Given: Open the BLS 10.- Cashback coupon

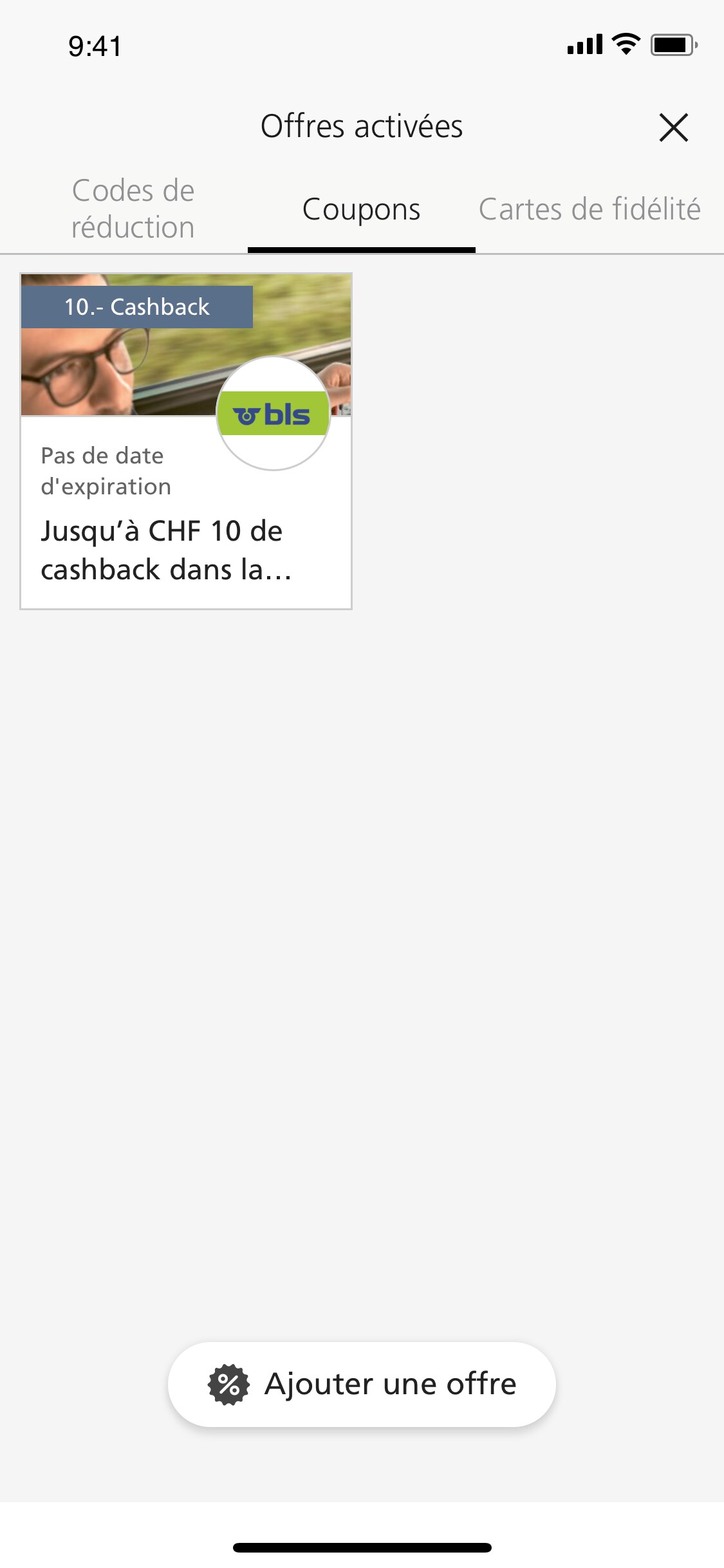Looking at the screenshot, I should click(186, 441).
